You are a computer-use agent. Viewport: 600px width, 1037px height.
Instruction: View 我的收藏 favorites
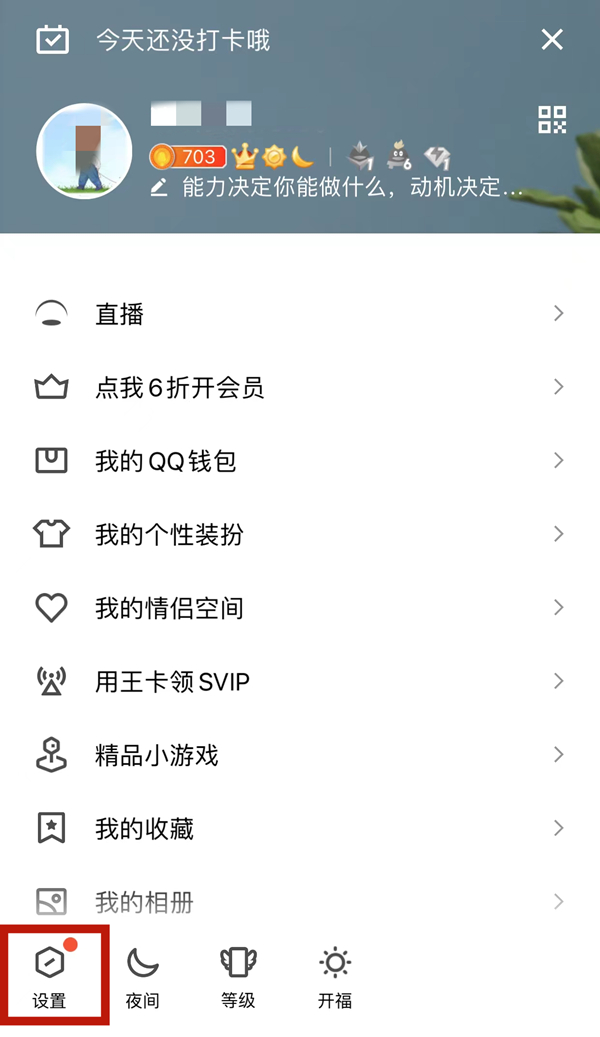coord(300,828)
